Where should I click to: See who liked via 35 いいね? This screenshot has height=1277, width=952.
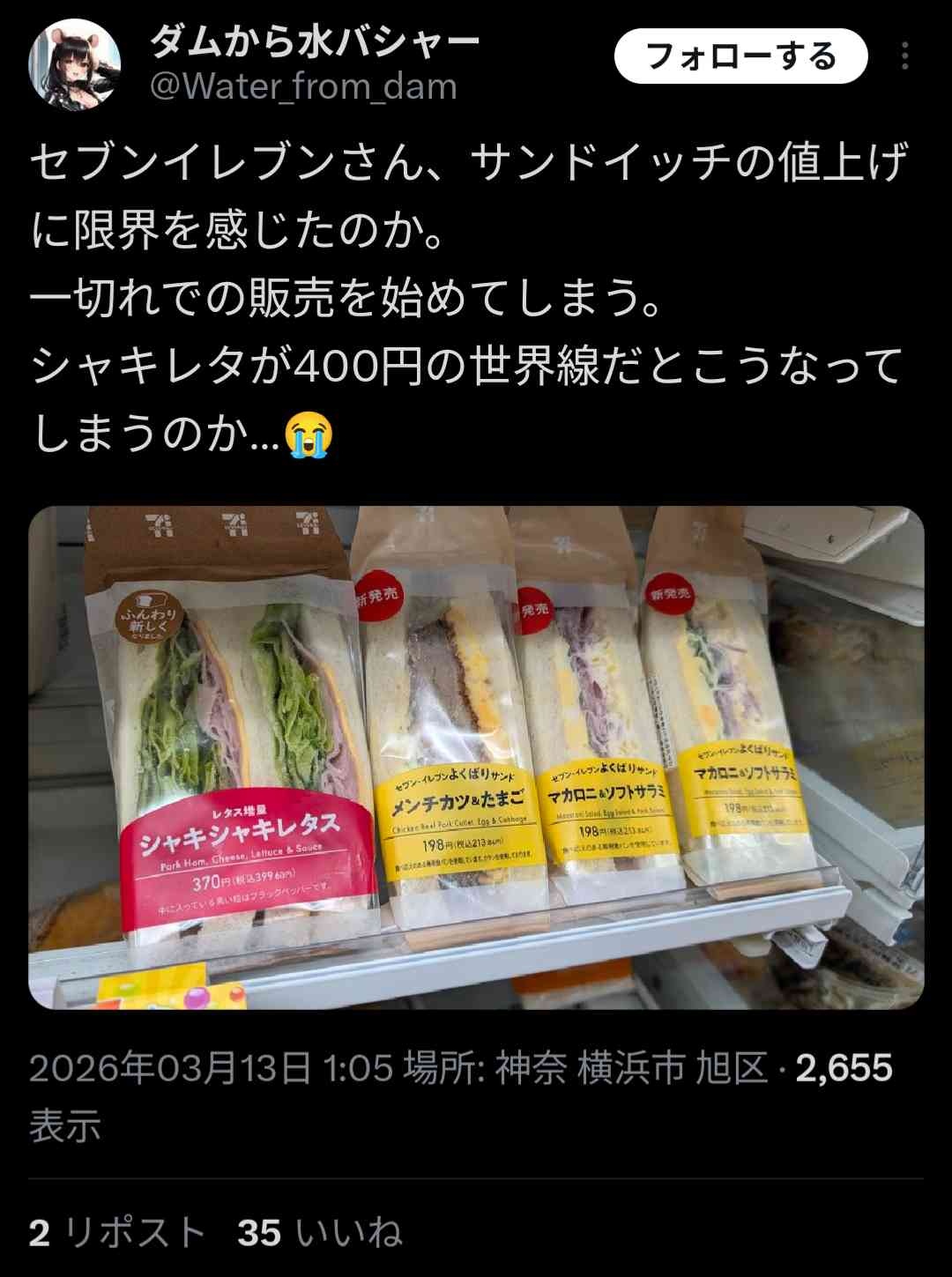[x=319, y=1232]
